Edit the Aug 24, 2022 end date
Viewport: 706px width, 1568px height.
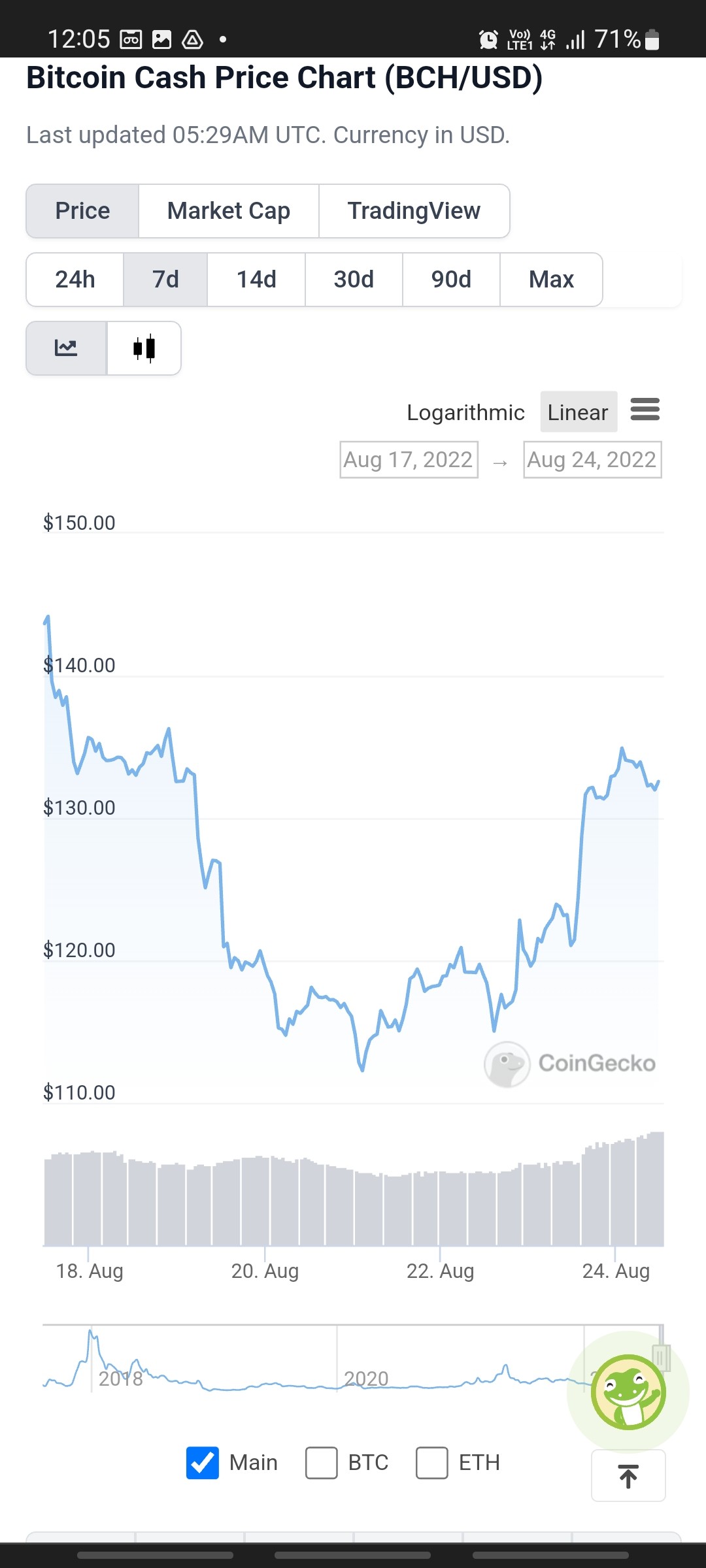tap(592, 460)
